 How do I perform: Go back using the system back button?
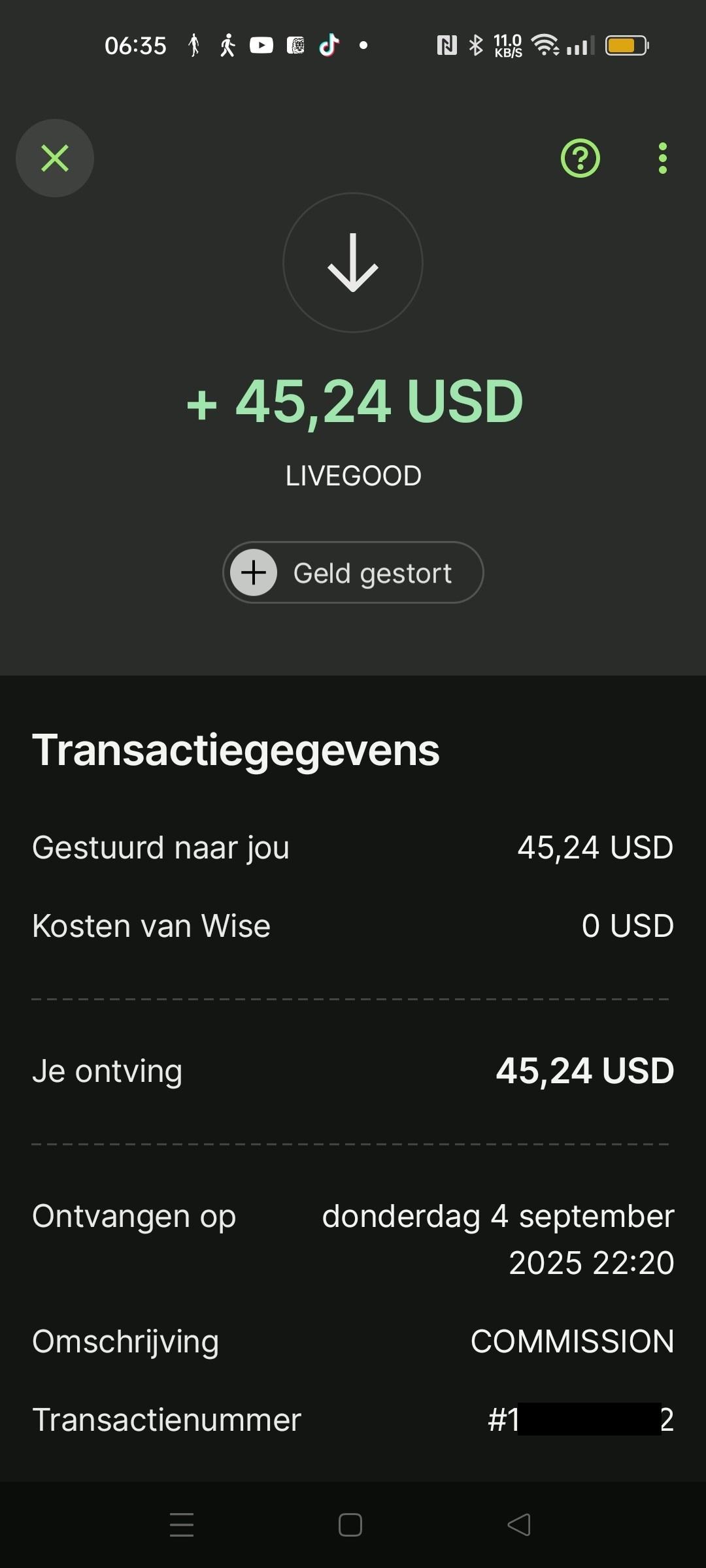[519, 1525]
